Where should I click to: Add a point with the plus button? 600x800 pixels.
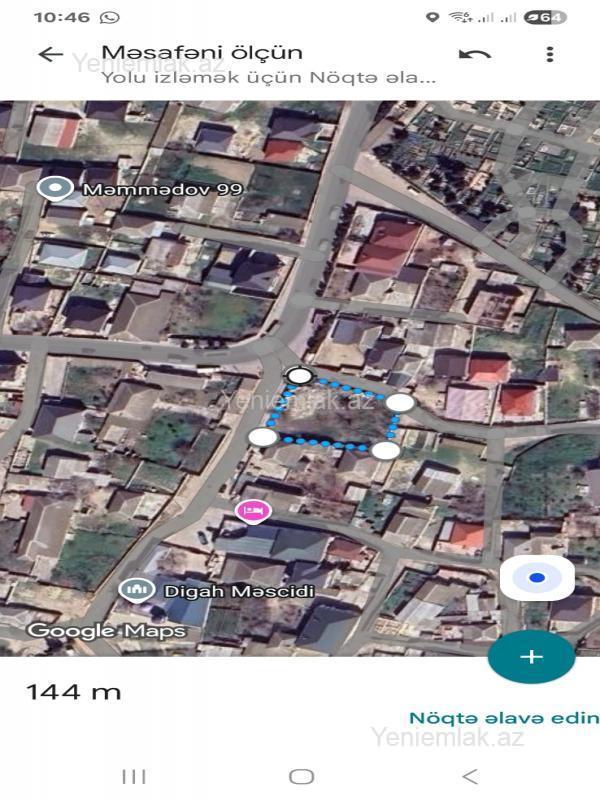pos(531,657)
